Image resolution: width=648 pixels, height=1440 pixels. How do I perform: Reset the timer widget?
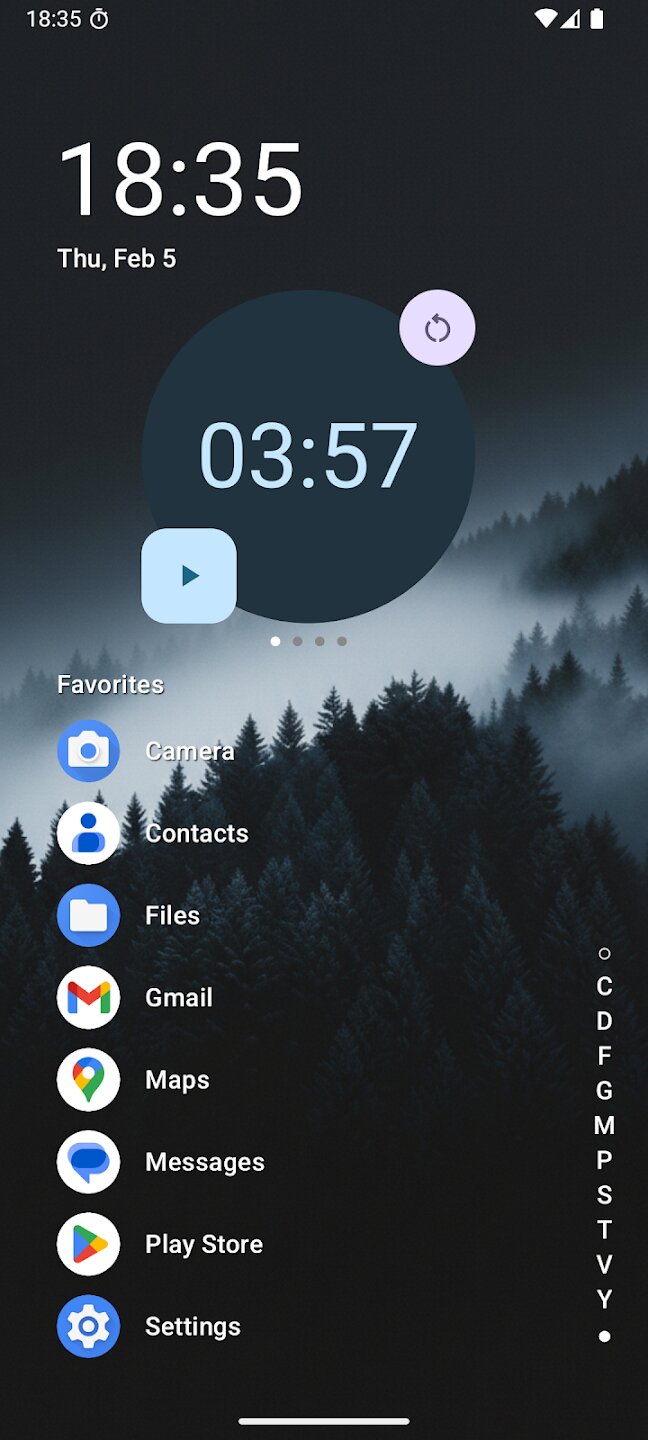pyautogui.click(x=437, y=328)
